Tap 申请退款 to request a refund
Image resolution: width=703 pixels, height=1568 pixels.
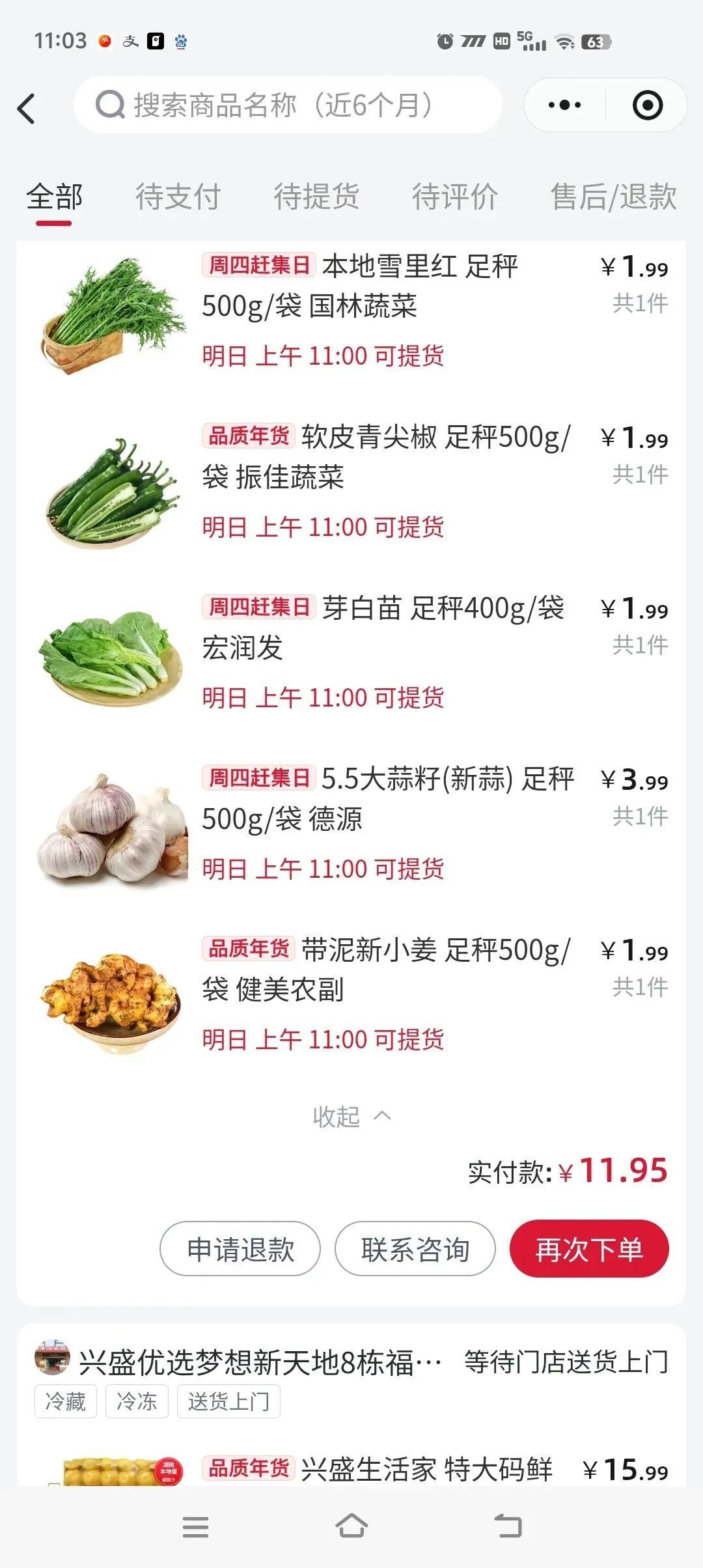pyautogui.click(x=240, y=1249)
